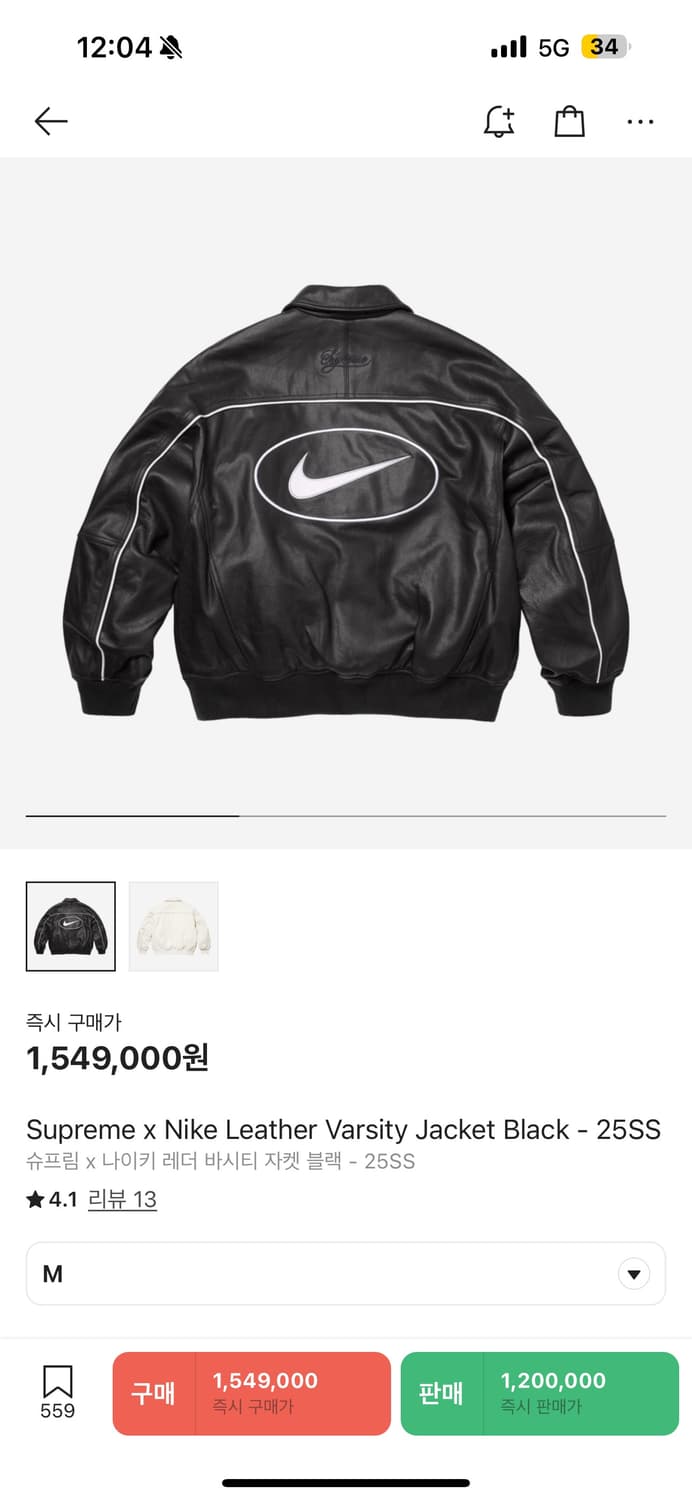This screenshot has width=692, height=1500.
Task: Set a price alert with the bell icon
Action: (x=498, y=122)
